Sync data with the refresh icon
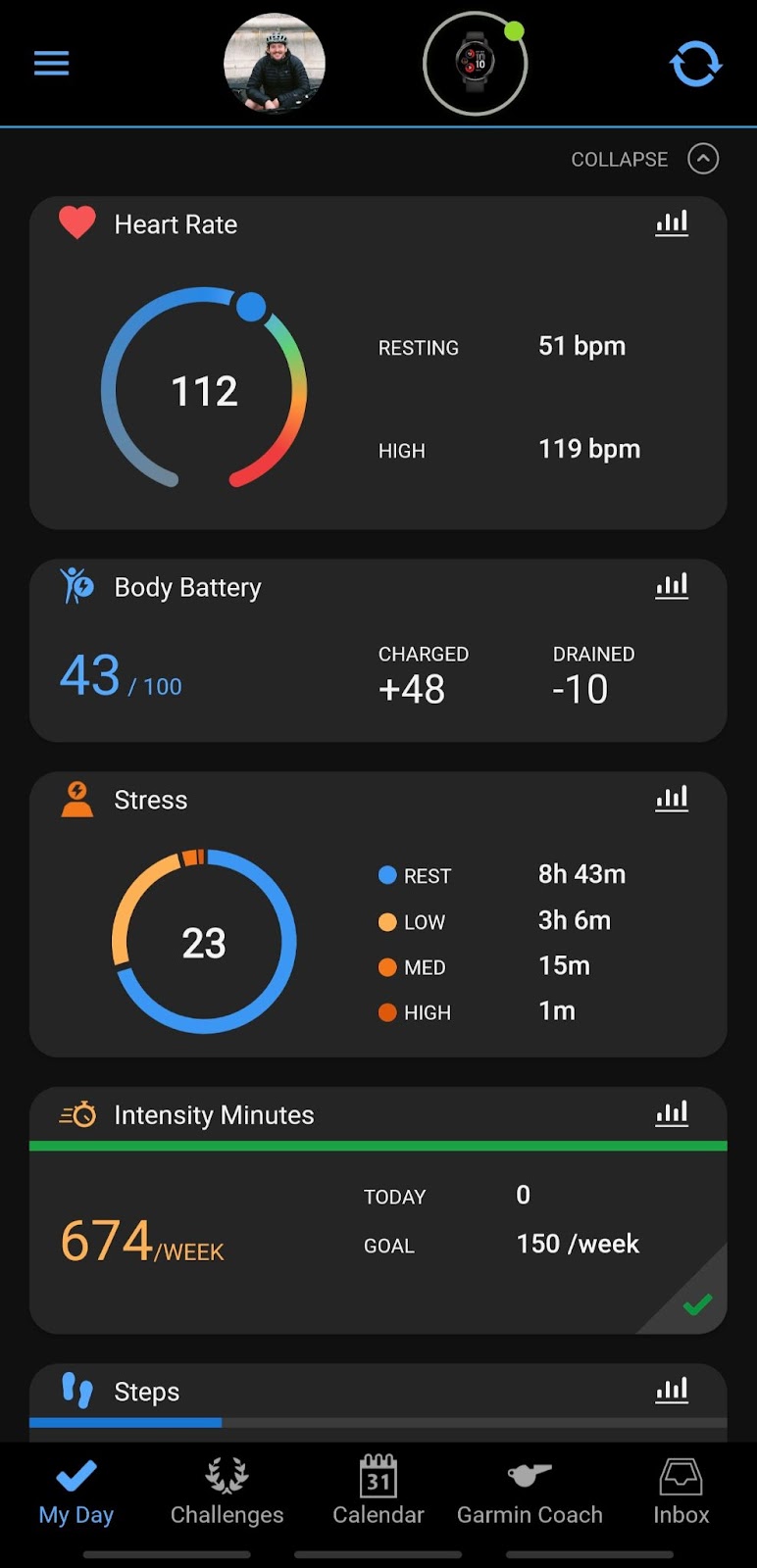This screenshot has width=757, height=1568. (696, 64)
